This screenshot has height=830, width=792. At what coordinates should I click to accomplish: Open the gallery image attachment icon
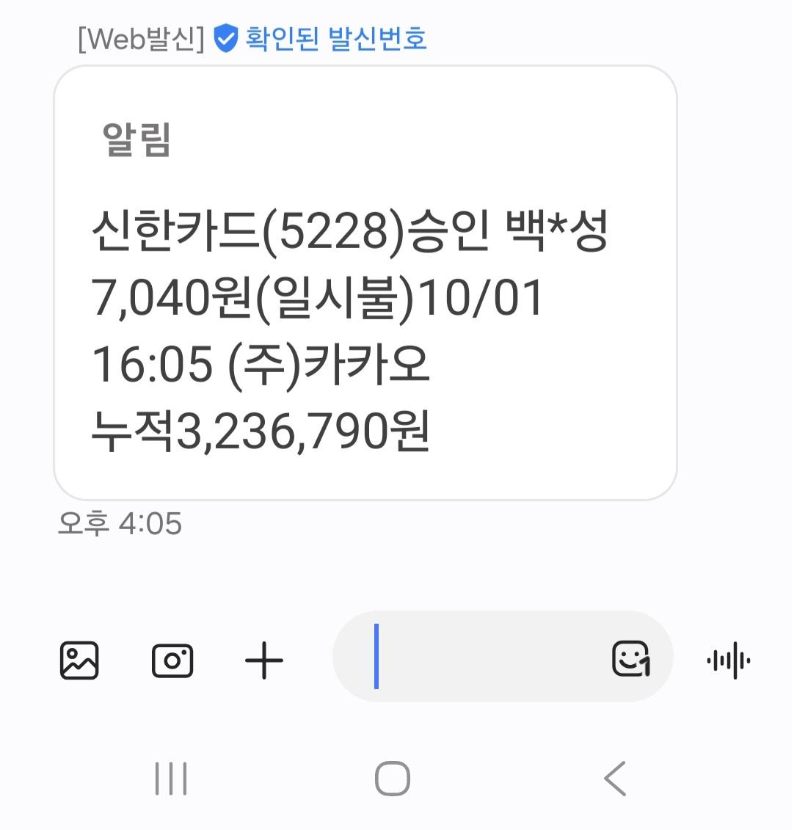[x=79, y=661]
